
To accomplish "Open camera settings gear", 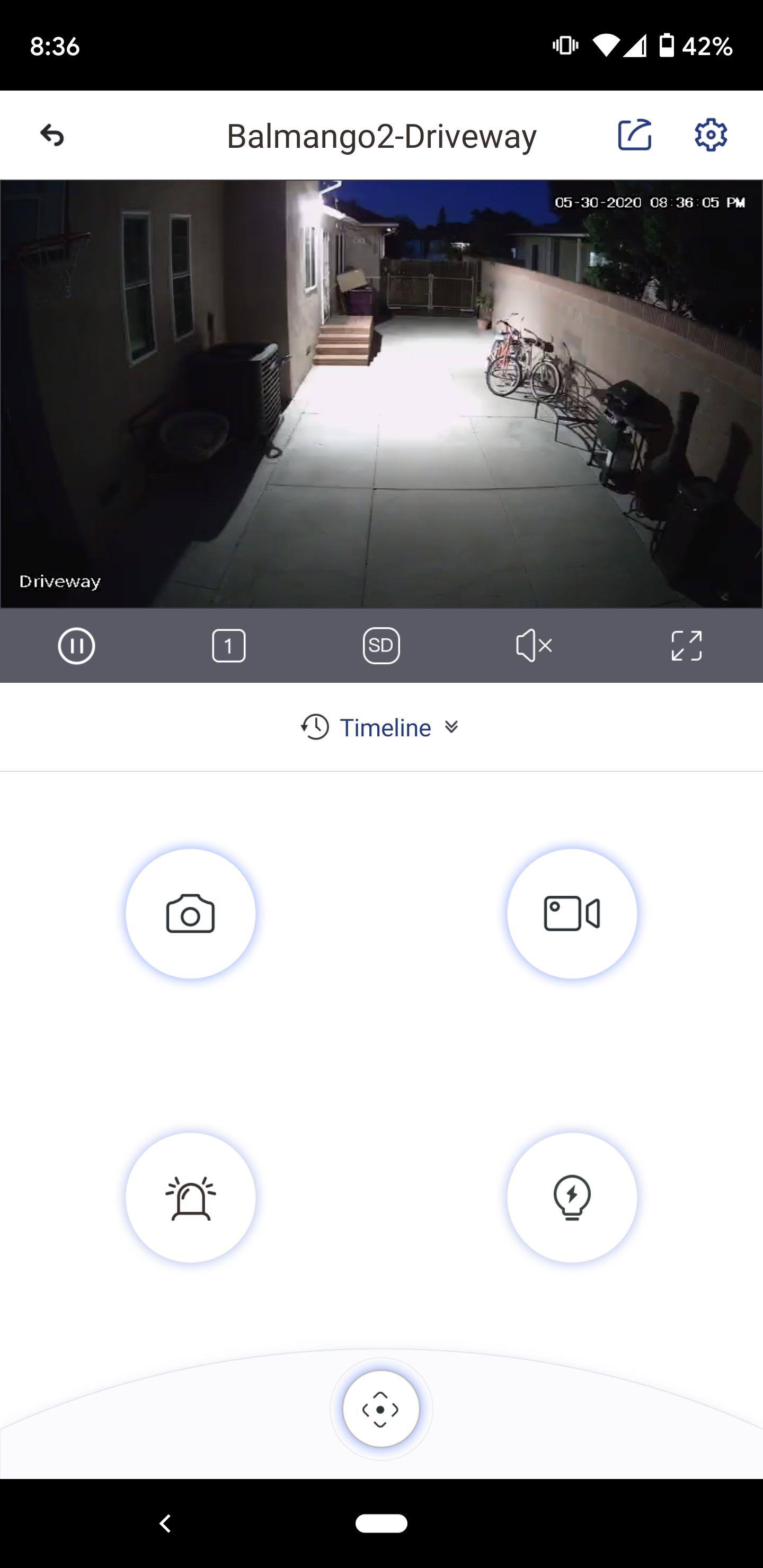I will pos(711,135).
